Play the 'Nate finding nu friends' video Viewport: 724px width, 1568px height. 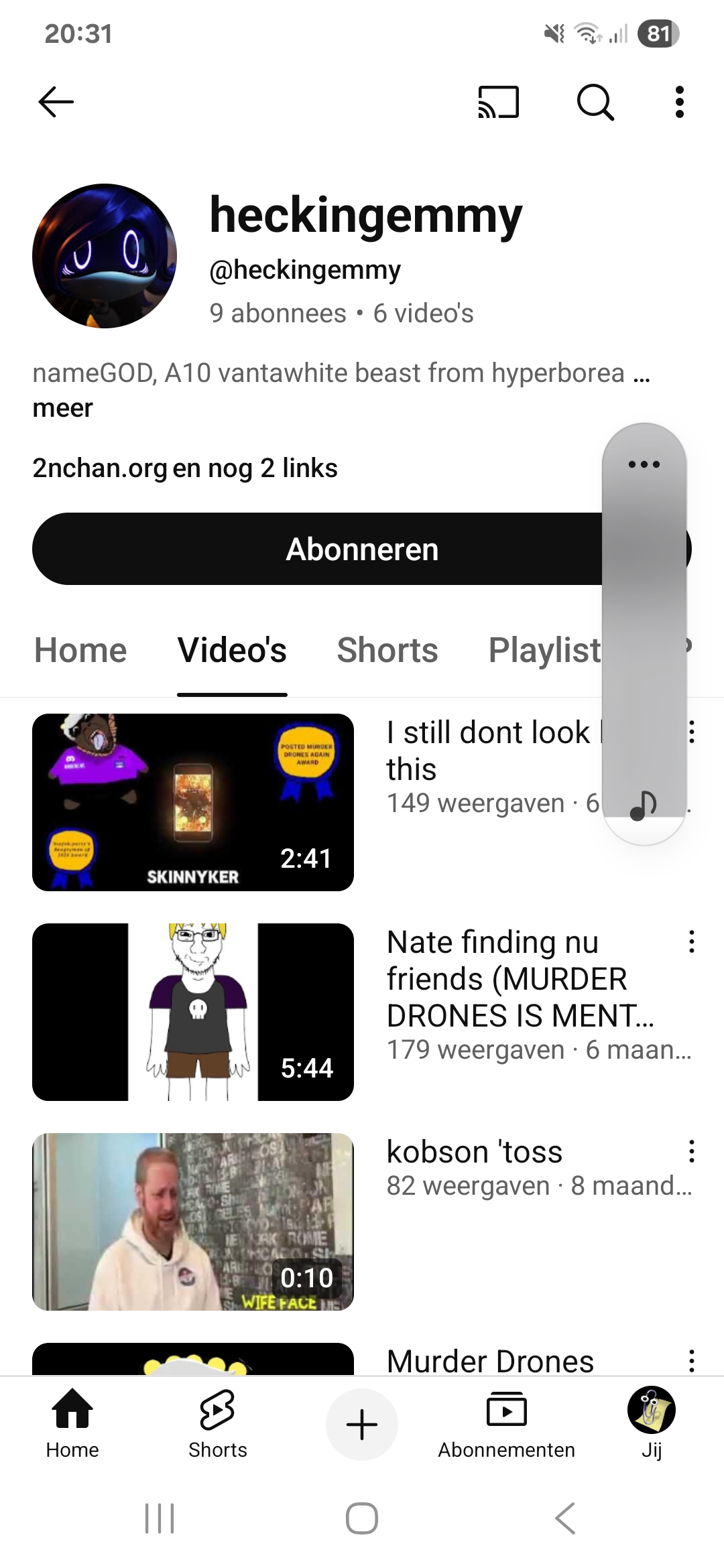pos(193,1012)
